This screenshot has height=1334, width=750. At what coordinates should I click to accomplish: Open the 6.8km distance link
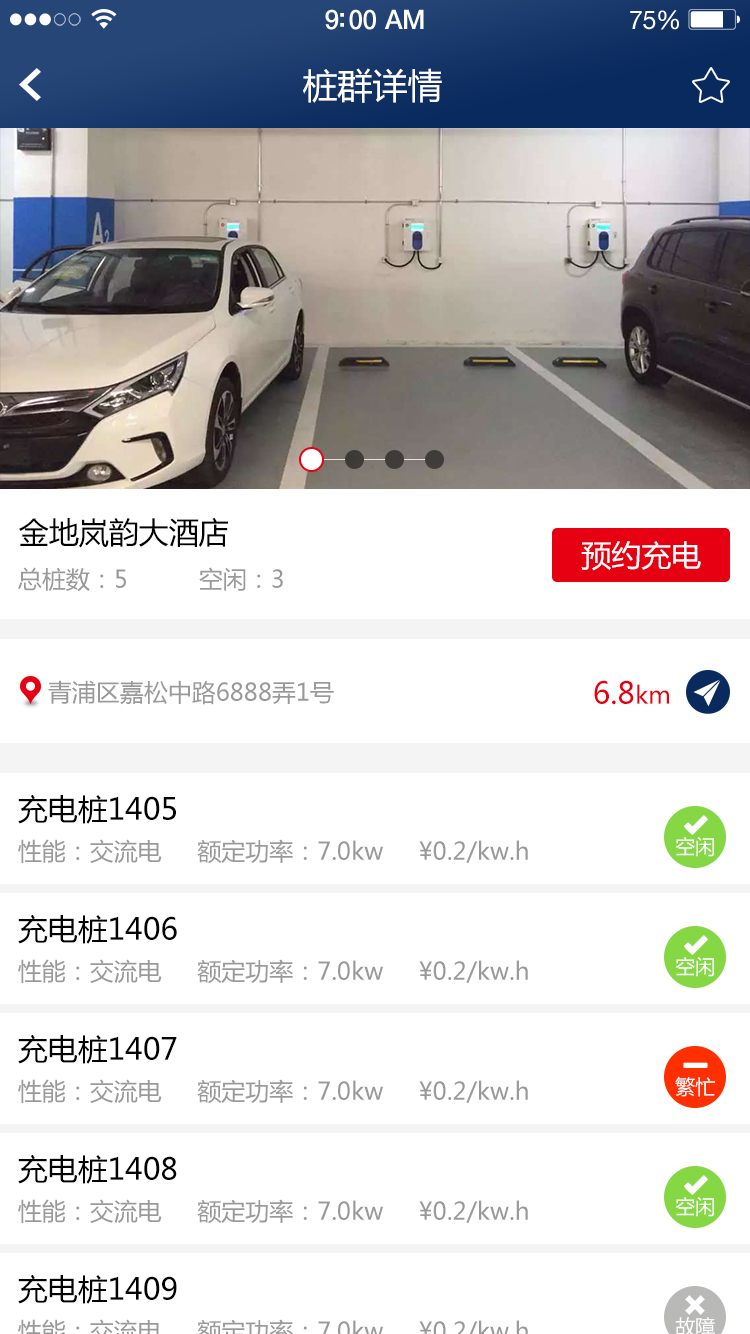[x=629, y=691]
